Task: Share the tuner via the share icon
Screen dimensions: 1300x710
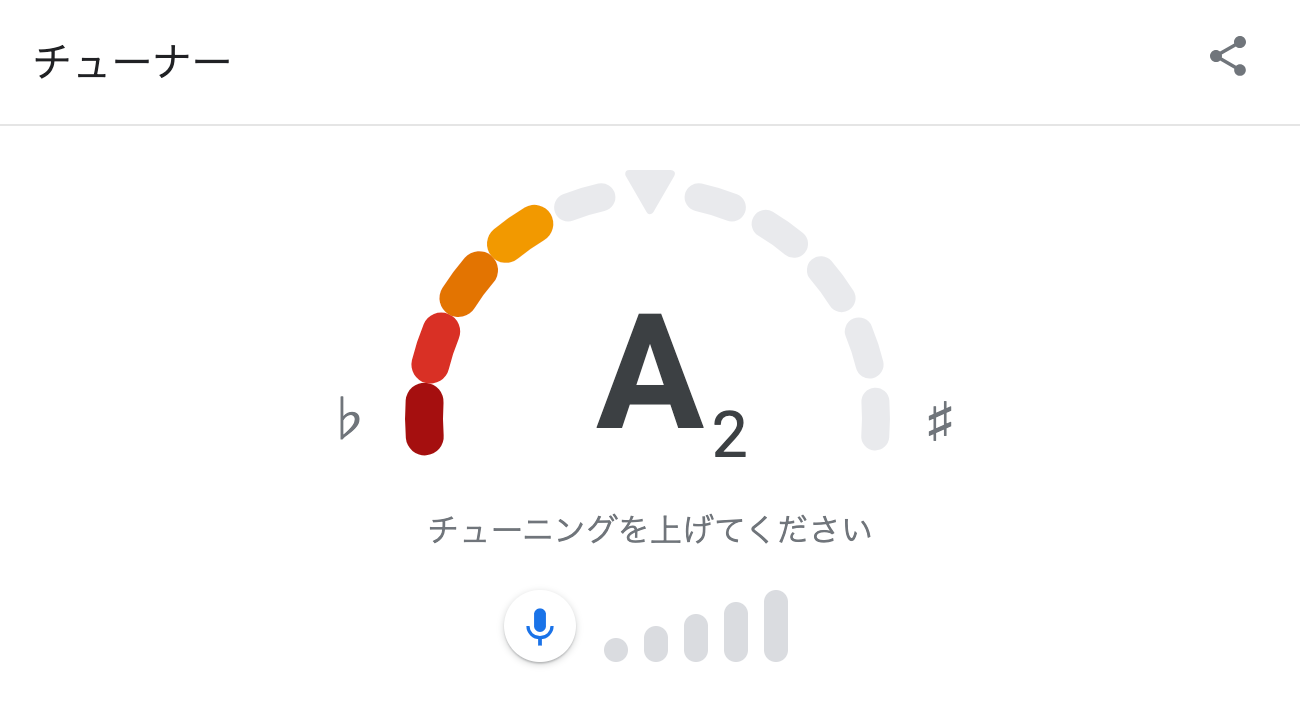Action: pos(1228,56)
